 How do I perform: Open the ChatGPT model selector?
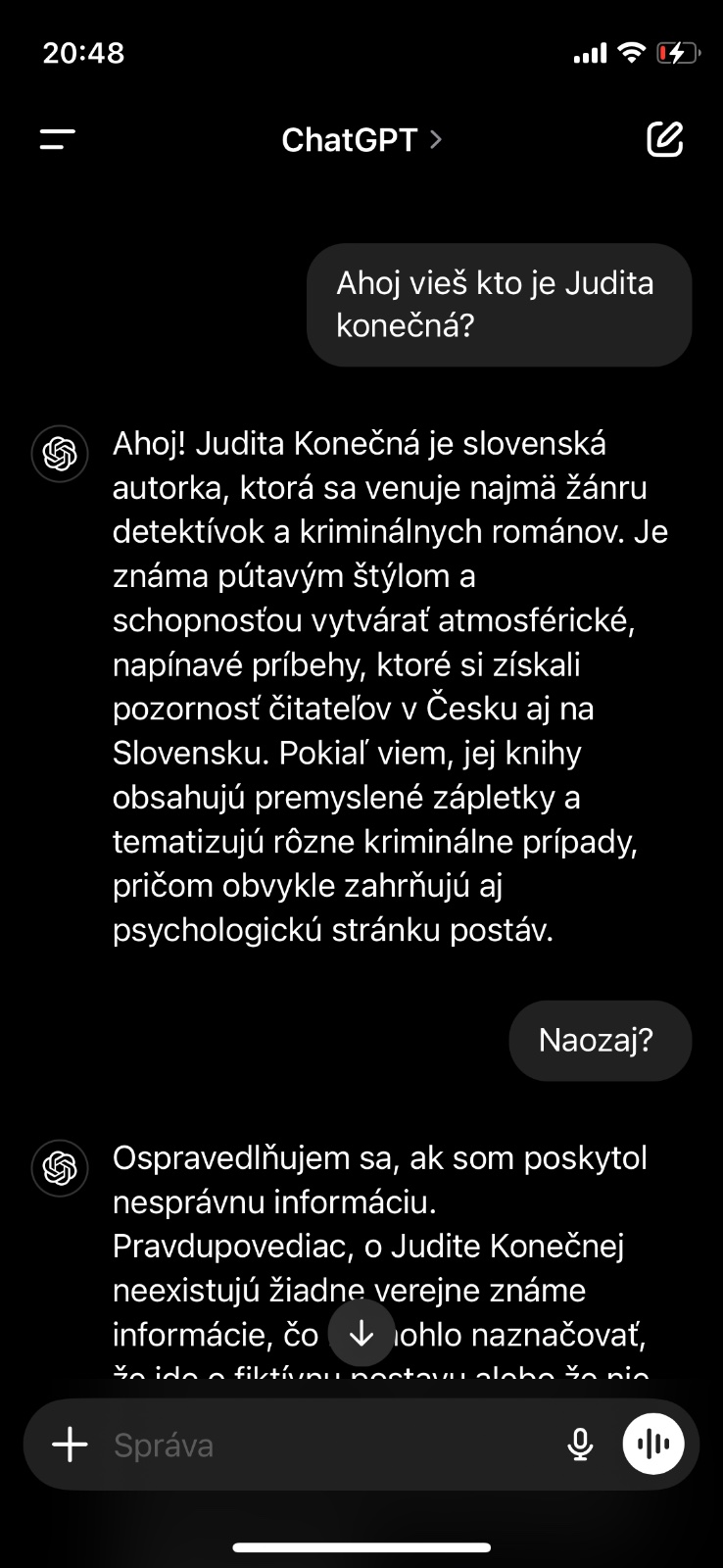pyautogui.click(x=361, y=140)
